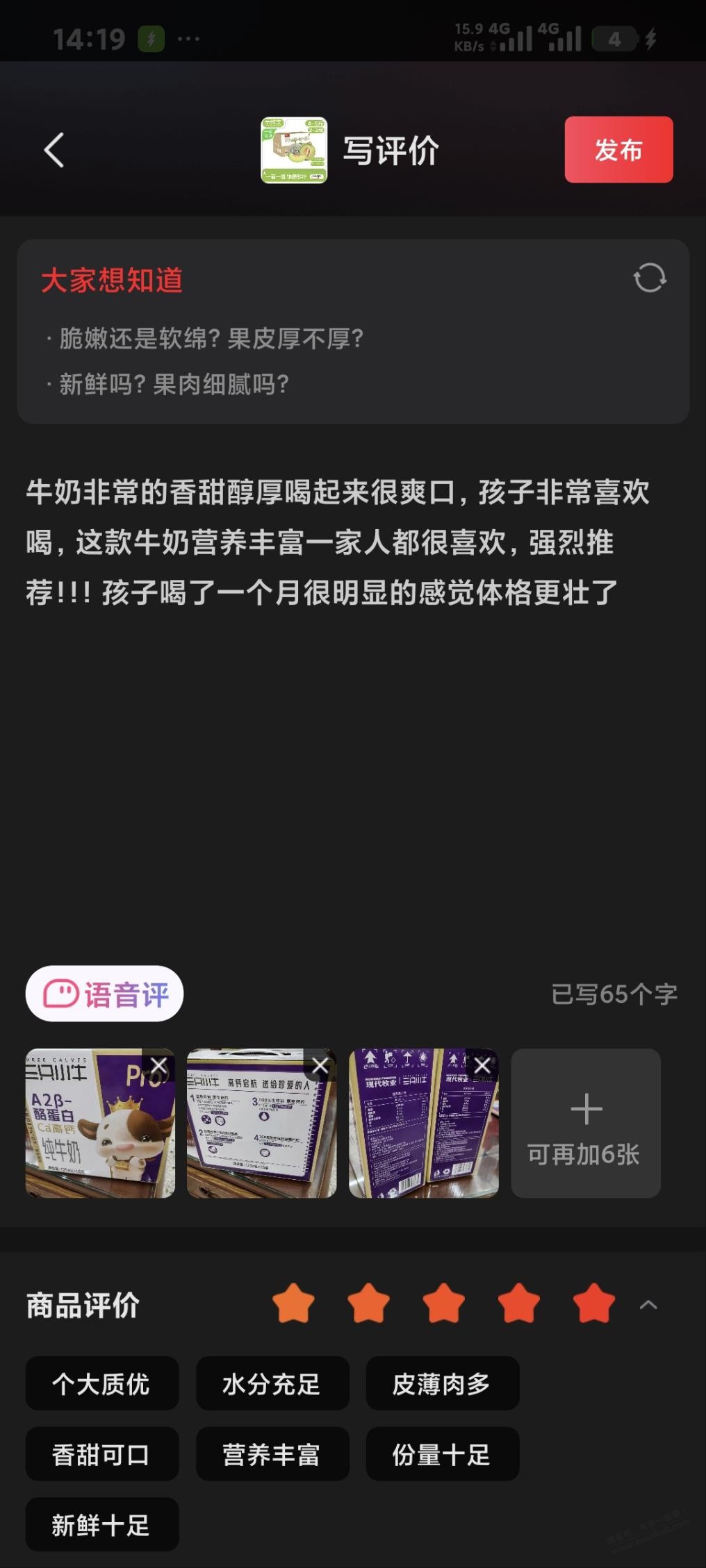Open the product thumbnail beside 写评价
The width and height of the screenshot is (706, 1568).
point(294,150)
